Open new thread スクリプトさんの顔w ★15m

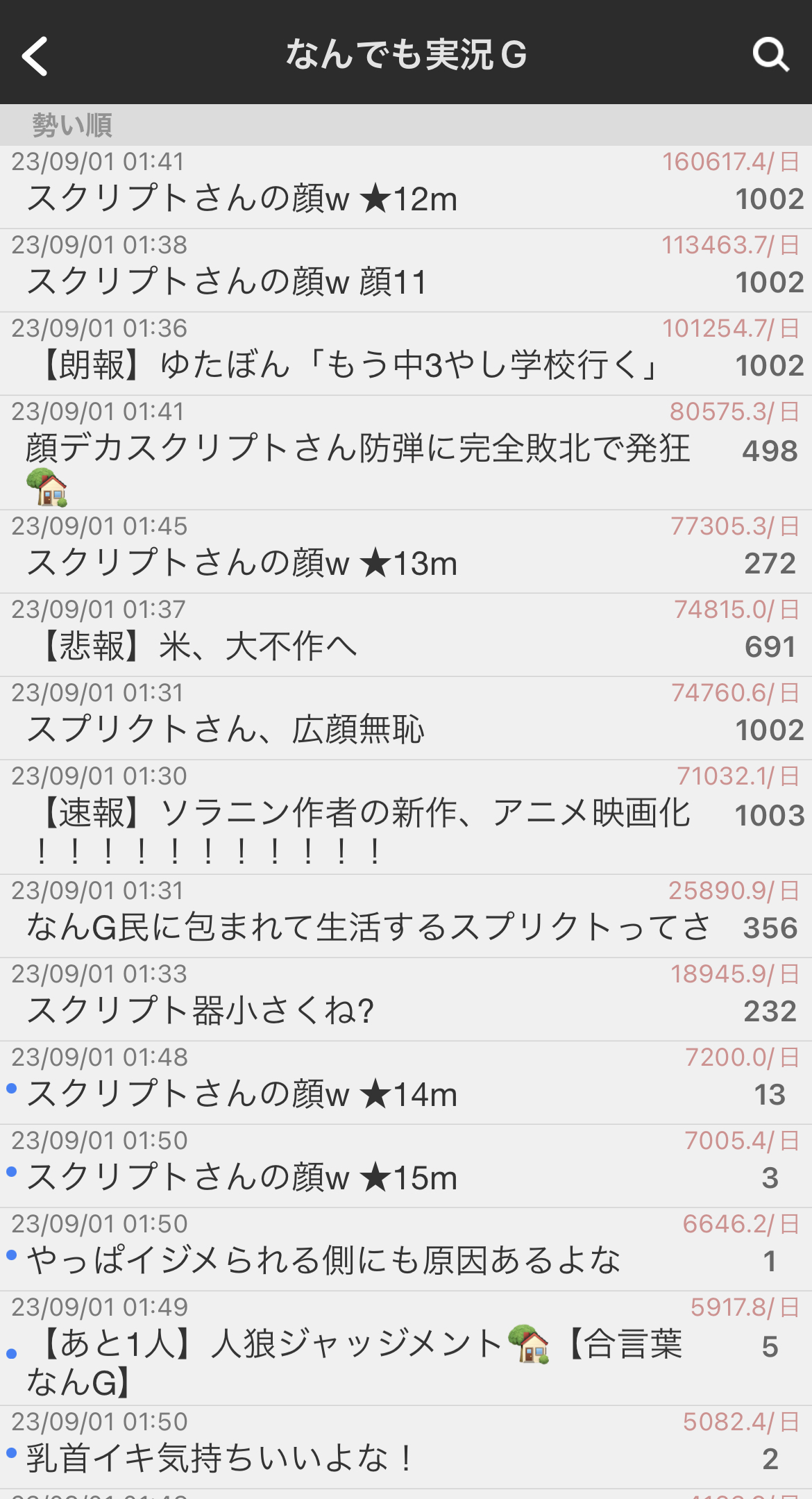[406, 1166]
